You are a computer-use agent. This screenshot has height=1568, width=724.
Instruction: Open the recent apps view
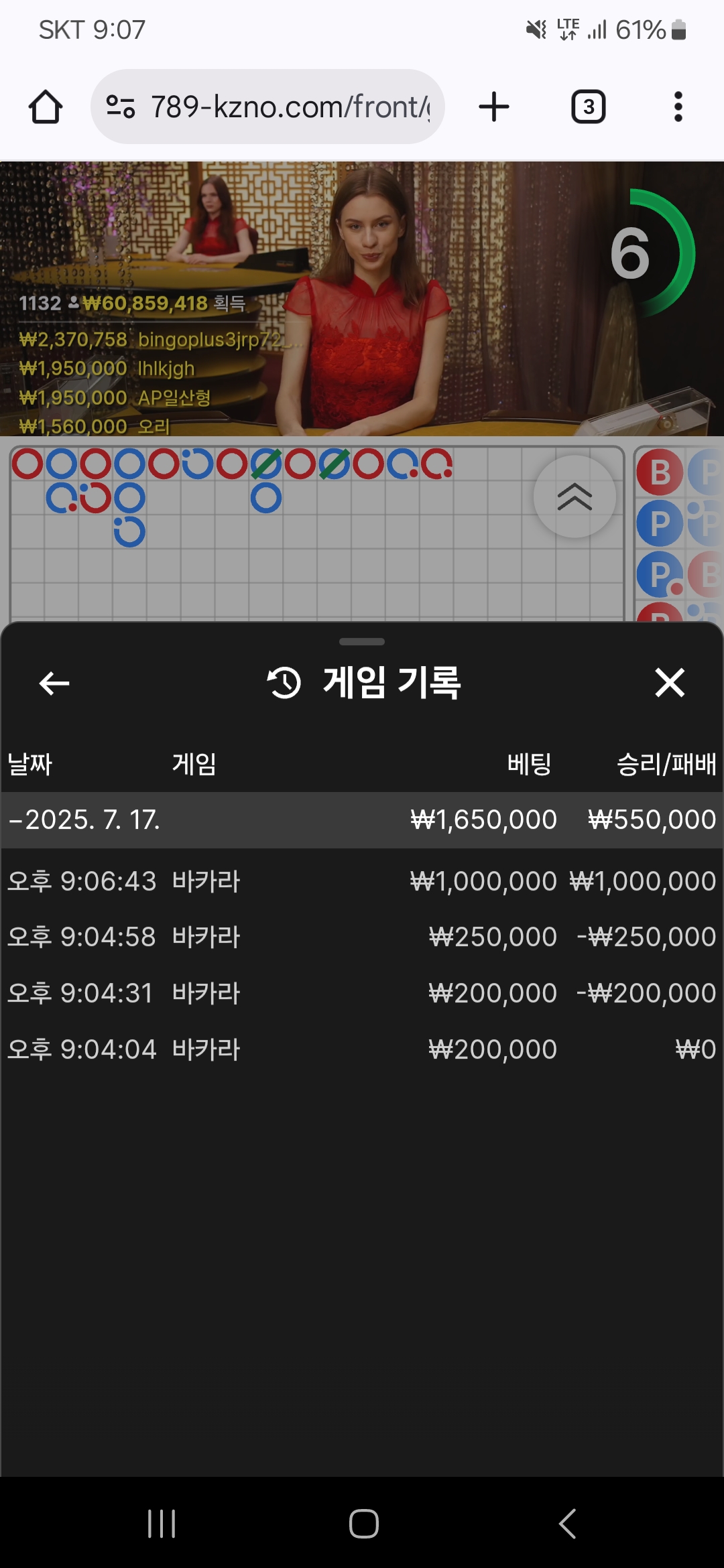point(162,1524)
